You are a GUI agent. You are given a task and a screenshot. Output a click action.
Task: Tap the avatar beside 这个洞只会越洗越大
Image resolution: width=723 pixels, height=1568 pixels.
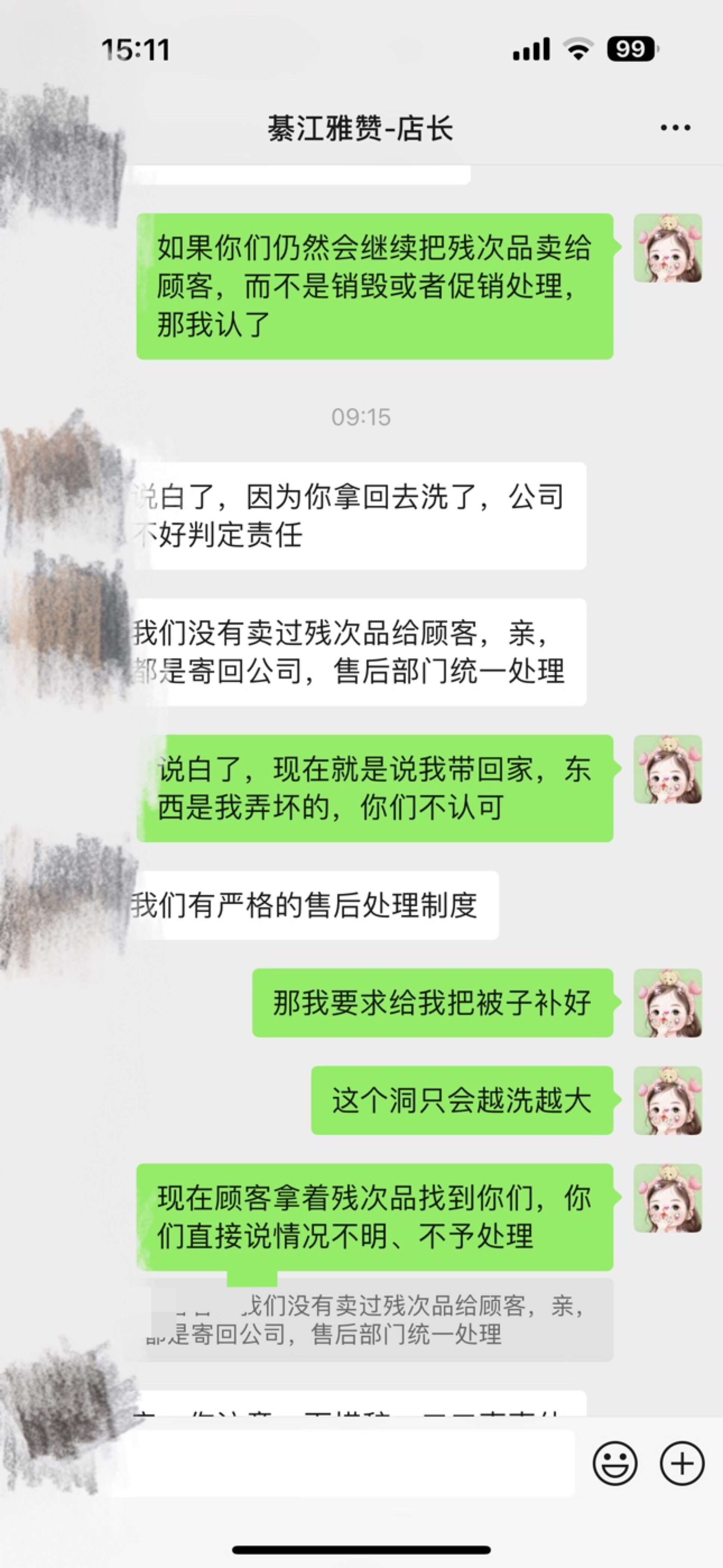(668, 1100)
